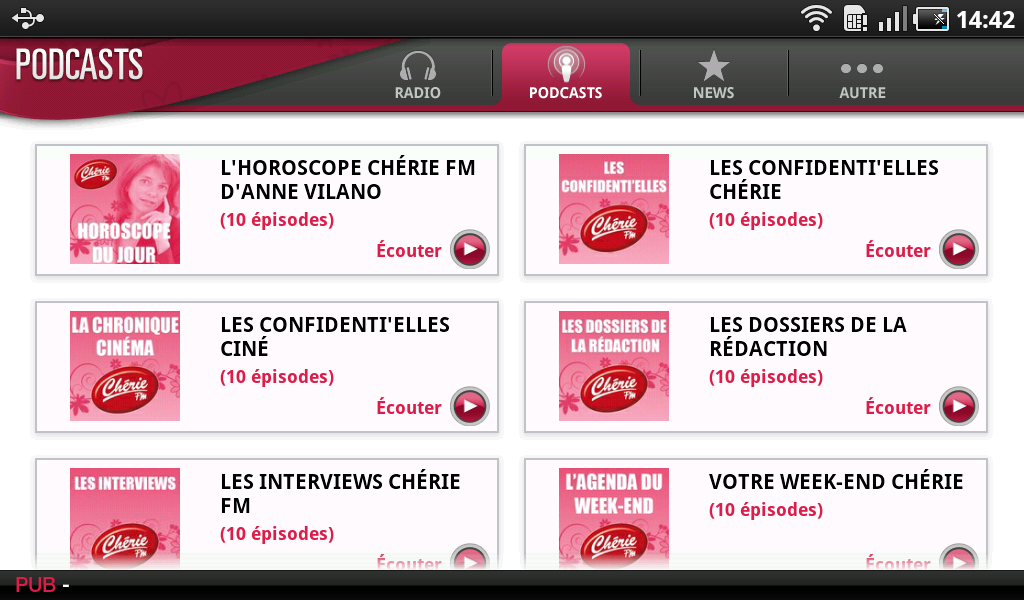Open Les Interviews Chérie FM podcast
Viewport: 1024px width, 600px height.
point(340,494)
